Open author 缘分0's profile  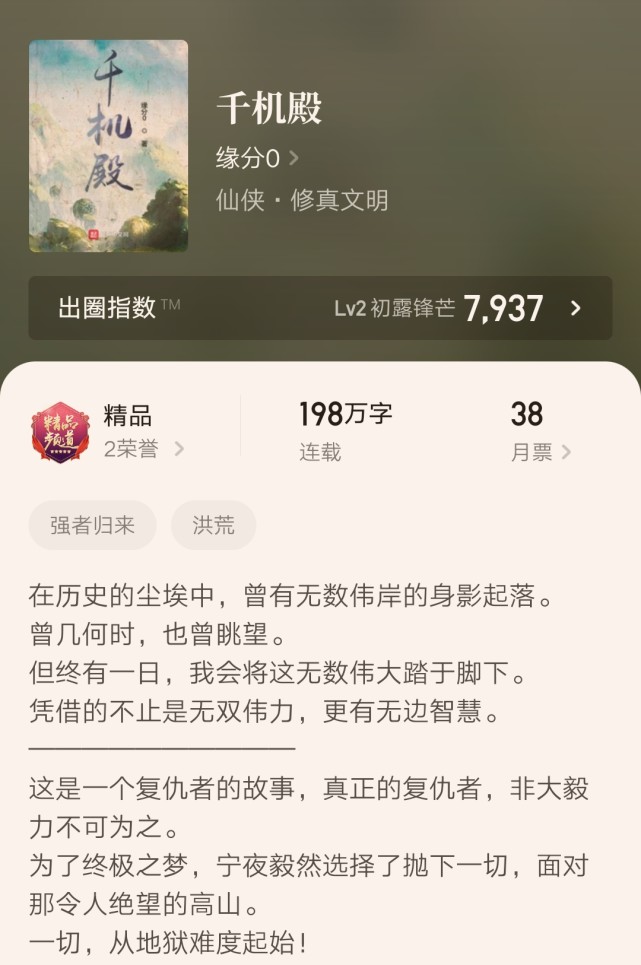point(256,158)
